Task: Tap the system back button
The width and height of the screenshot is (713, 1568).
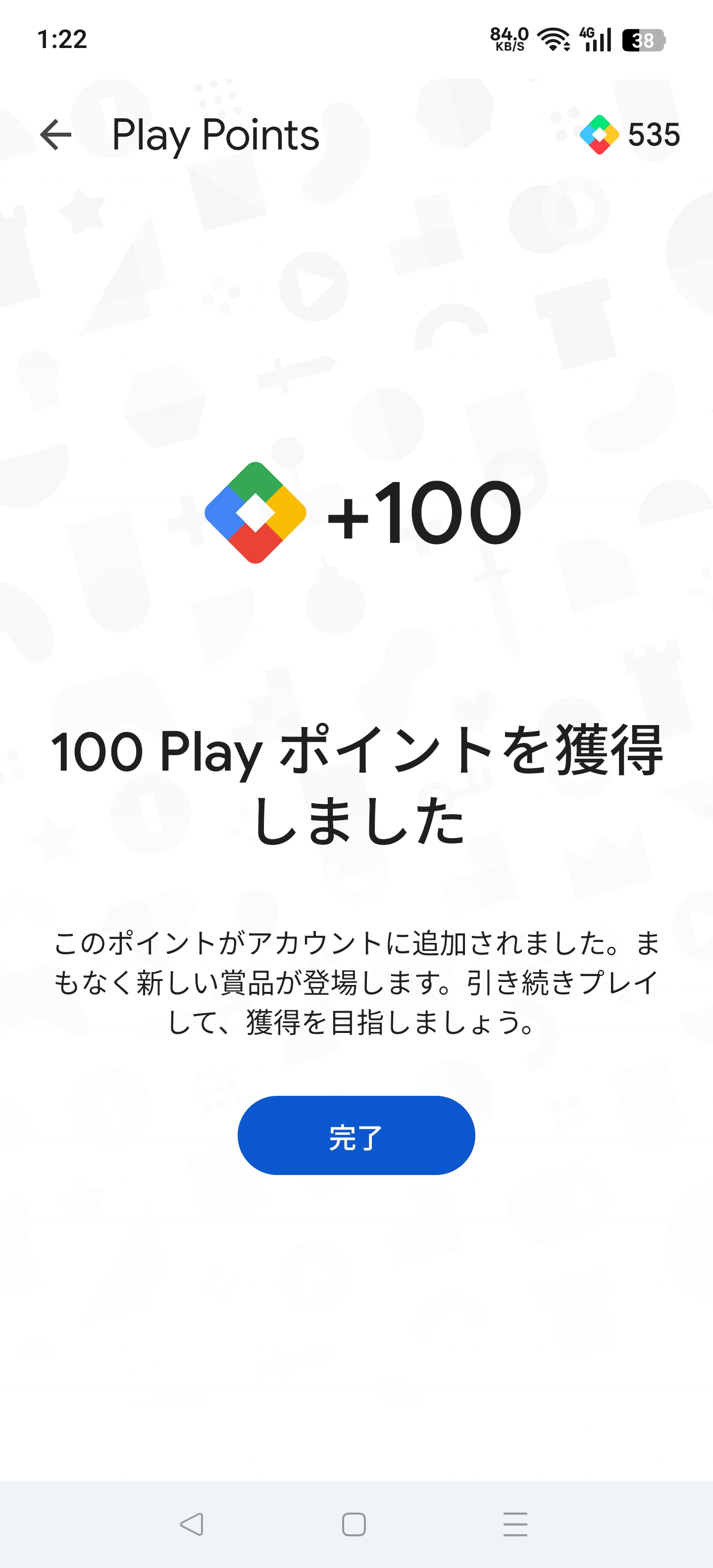Action: click(x=192, y=1523)
